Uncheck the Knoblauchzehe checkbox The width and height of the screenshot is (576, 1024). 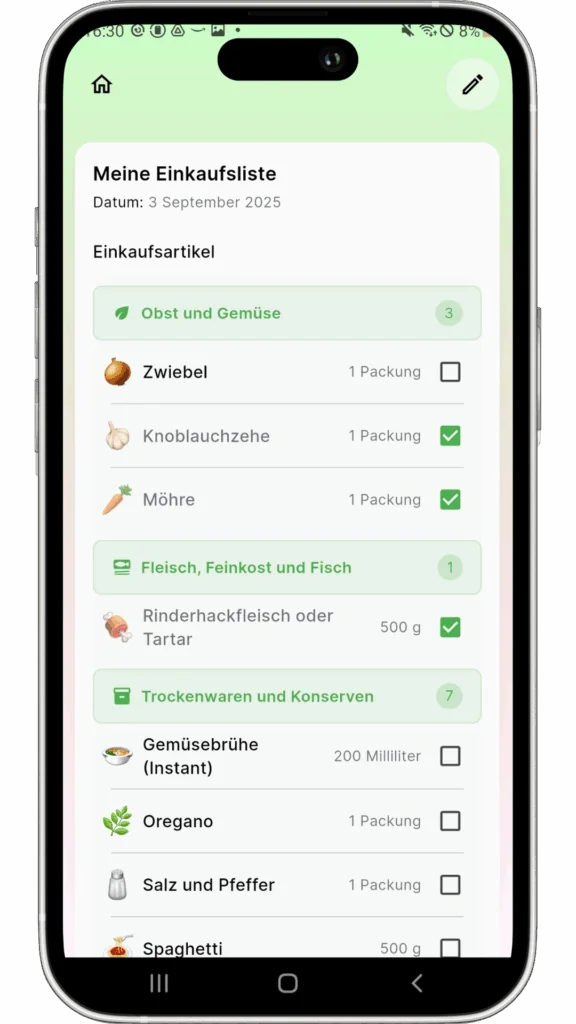[450, 436]
